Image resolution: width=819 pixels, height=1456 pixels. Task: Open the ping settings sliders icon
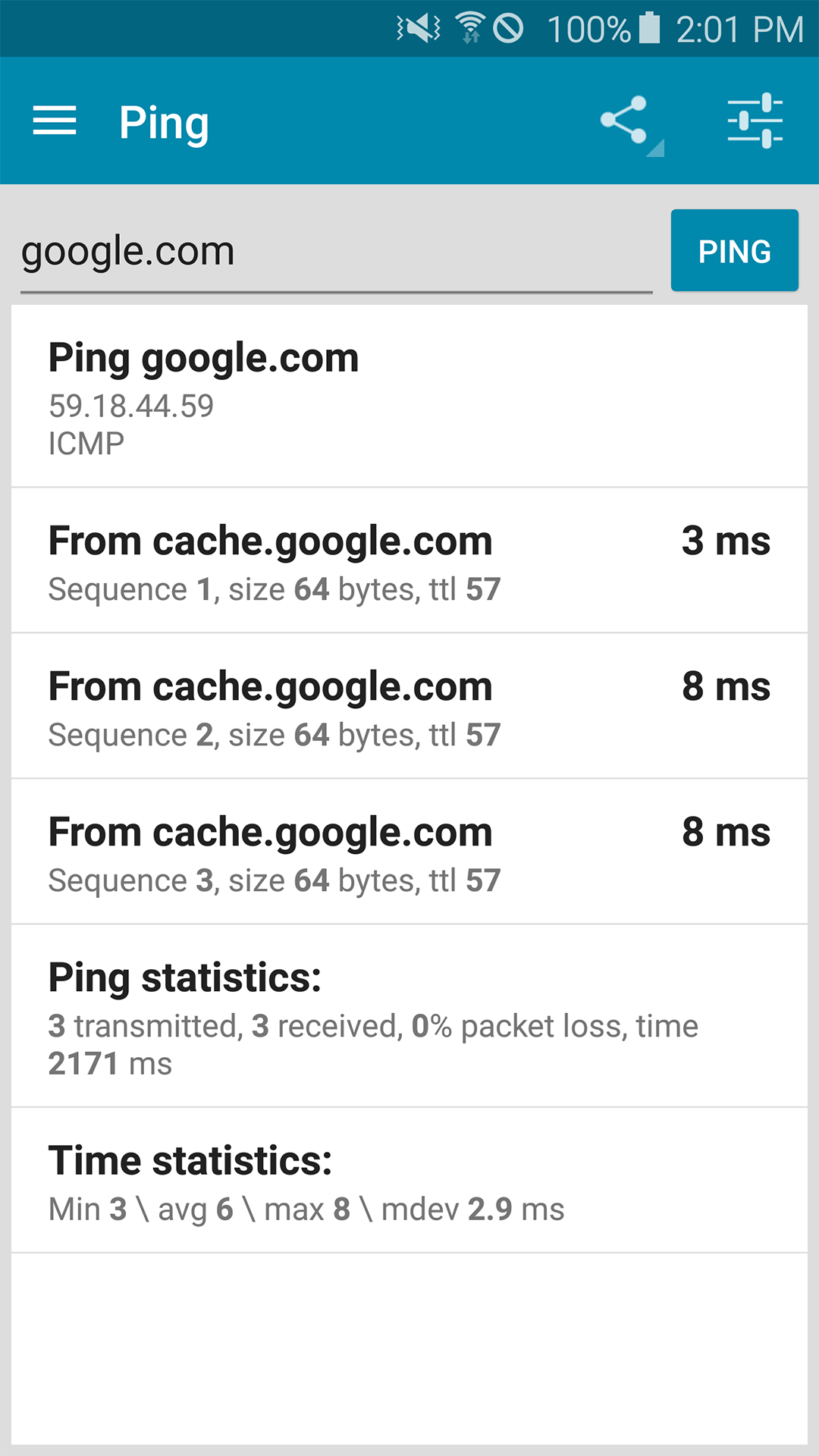pos(755,119)
